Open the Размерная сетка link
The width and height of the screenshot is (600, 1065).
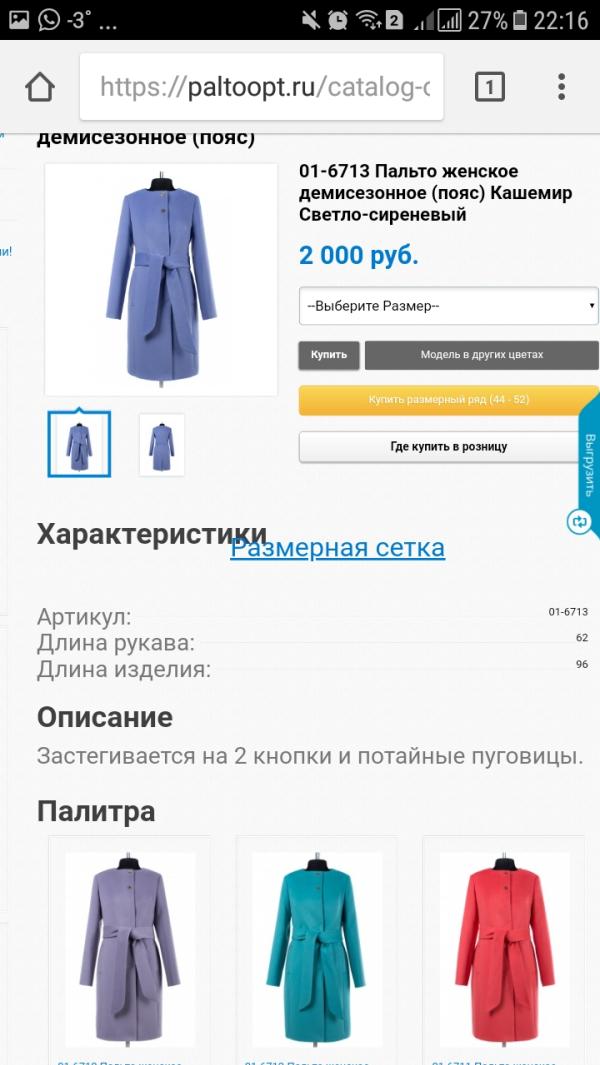pos(337,548)
